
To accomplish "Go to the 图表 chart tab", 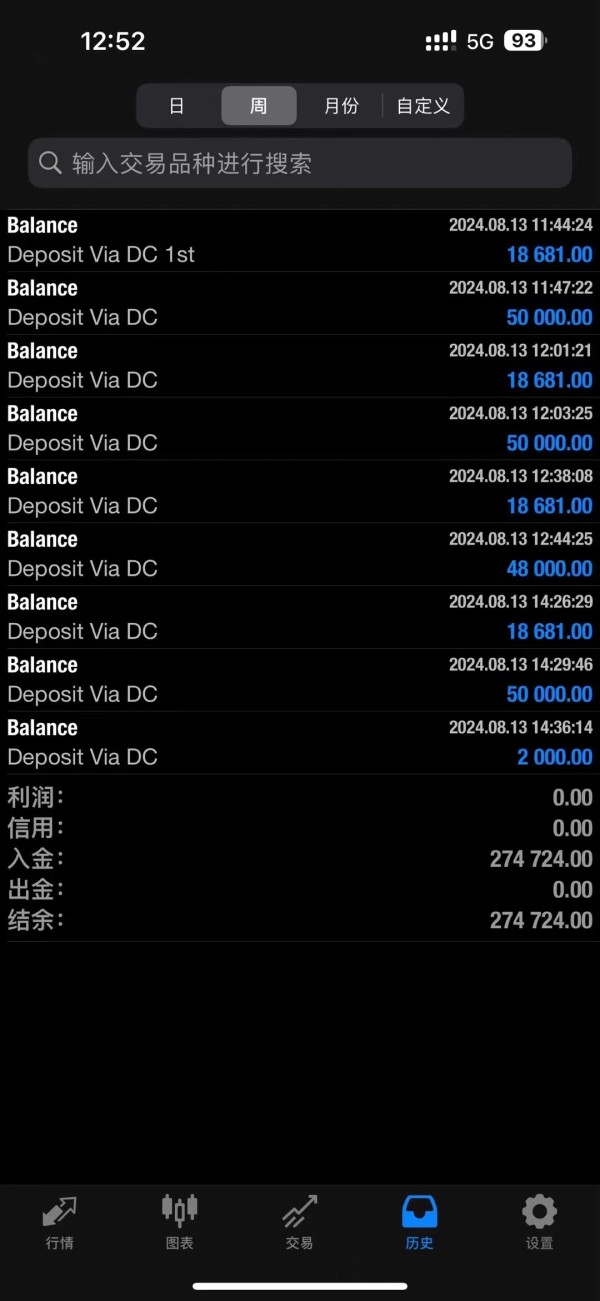I will (180, 1223).
